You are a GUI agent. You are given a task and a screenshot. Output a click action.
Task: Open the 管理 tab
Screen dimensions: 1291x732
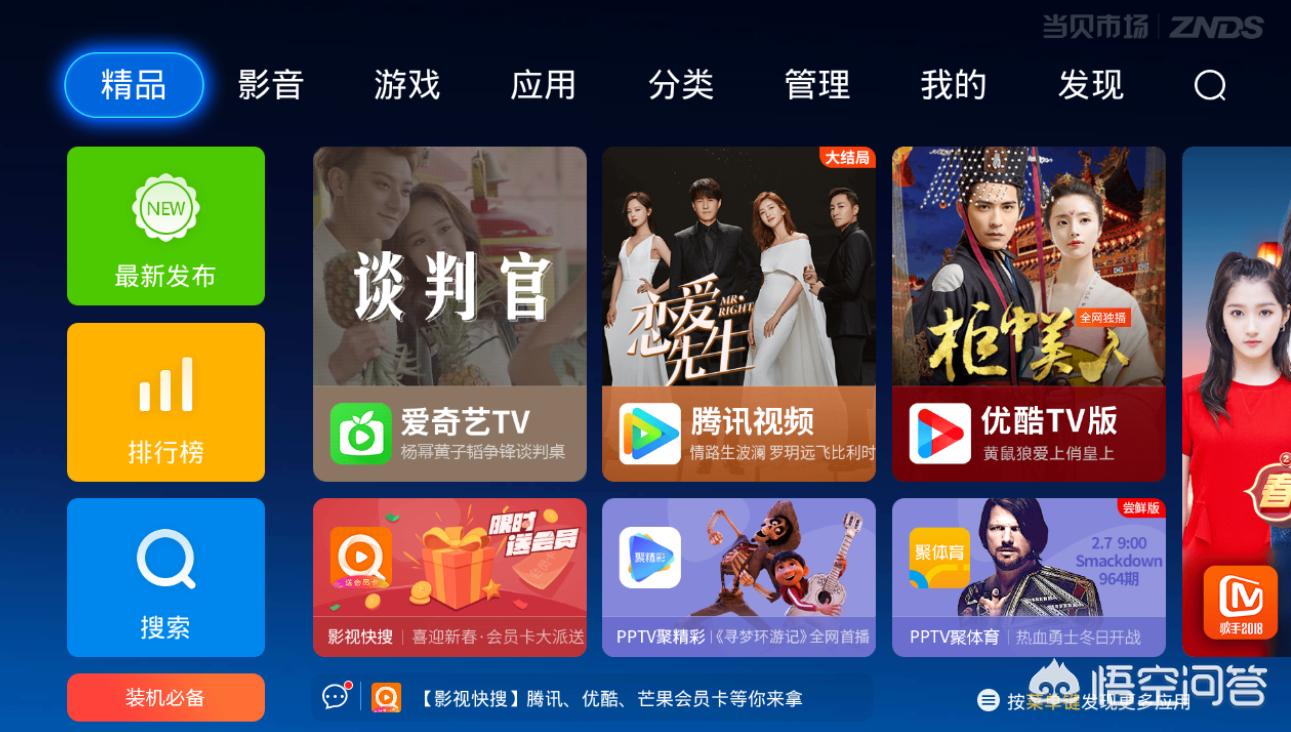(817, 85)
